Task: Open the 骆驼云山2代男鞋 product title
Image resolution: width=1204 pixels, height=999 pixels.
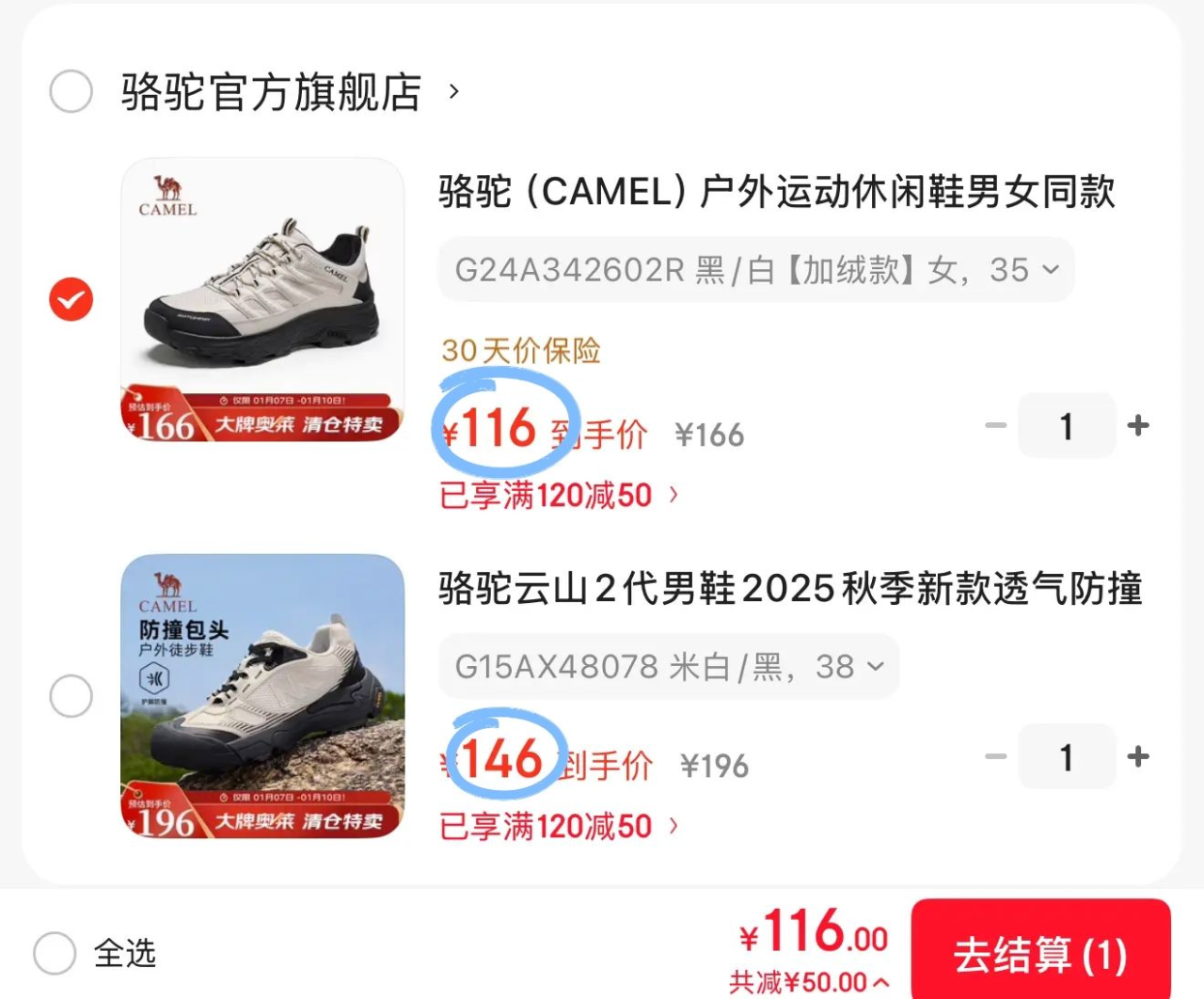Action: coord(790,590)
